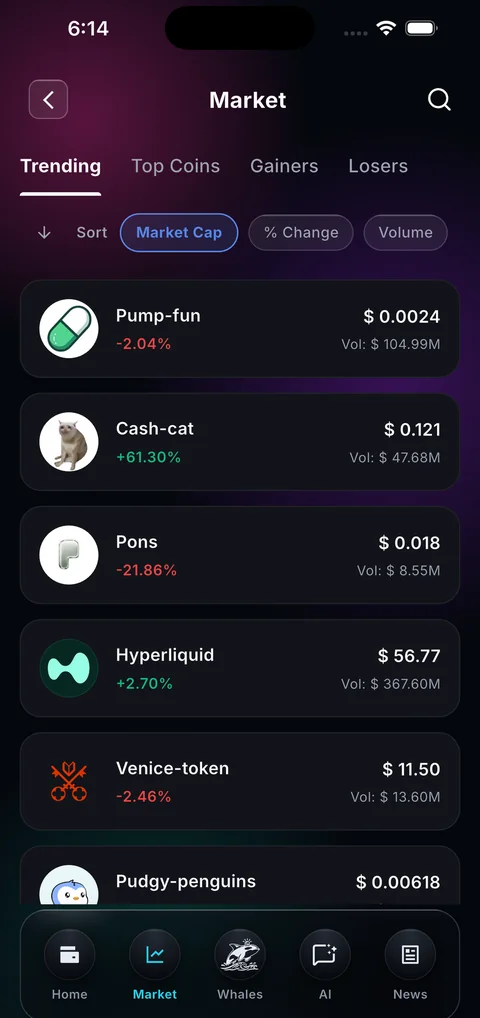480x1018 pixels.
Task: Sort by the % Change chip
Action: coord(301,232)
